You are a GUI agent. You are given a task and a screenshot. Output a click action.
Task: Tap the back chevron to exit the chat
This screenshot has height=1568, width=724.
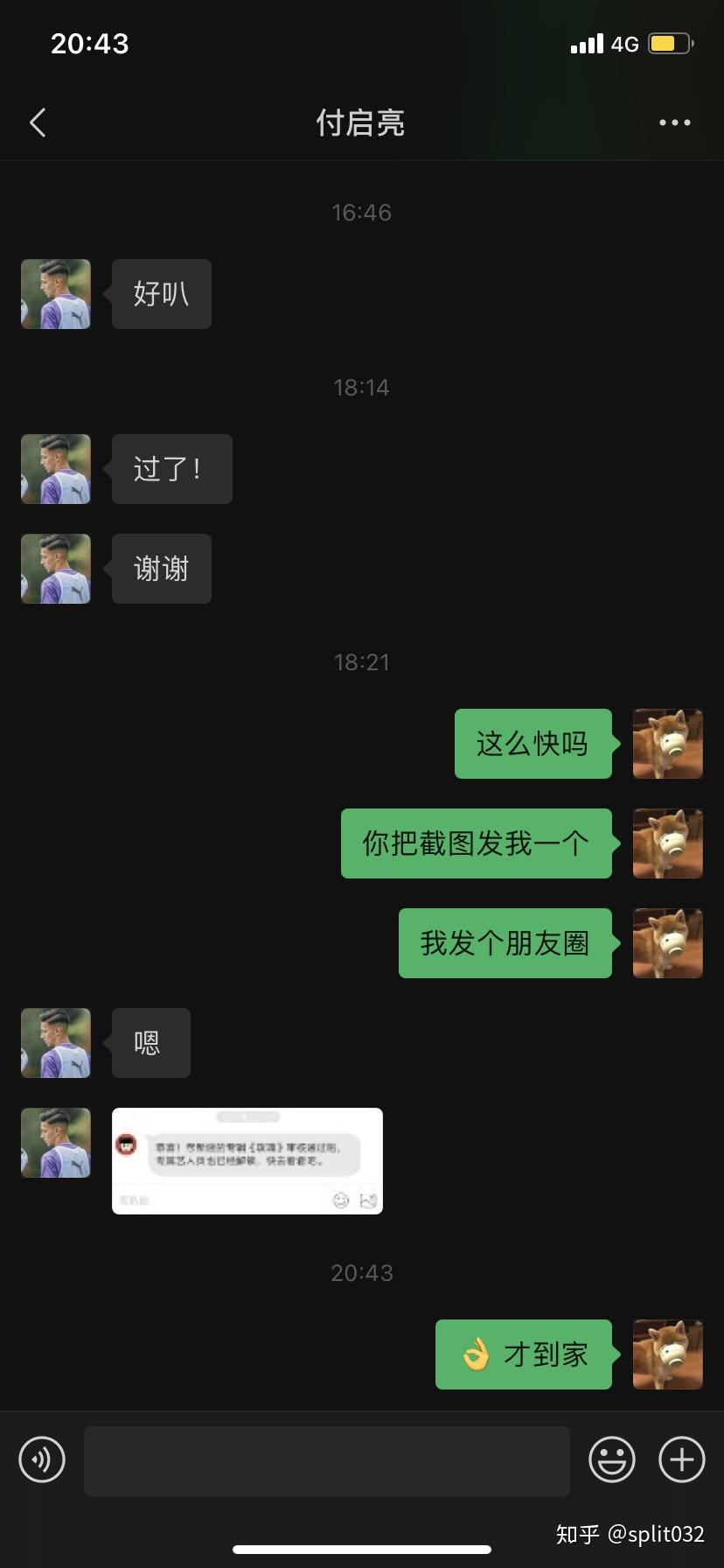click(x=38, y=122)
